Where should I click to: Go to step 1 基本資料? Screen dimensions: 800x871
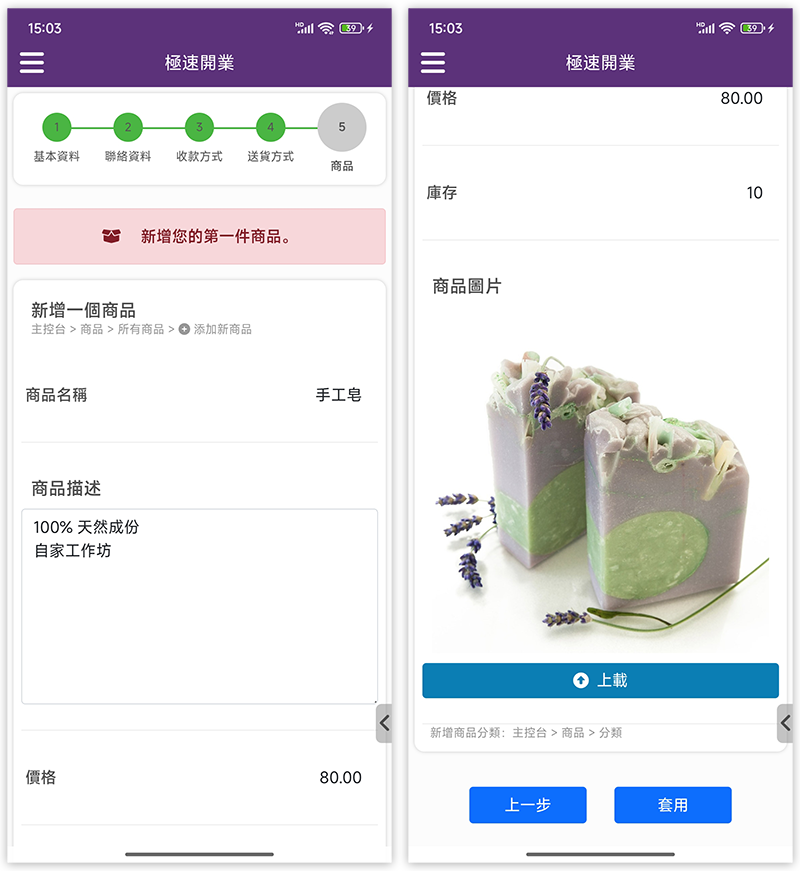[57, 128]
